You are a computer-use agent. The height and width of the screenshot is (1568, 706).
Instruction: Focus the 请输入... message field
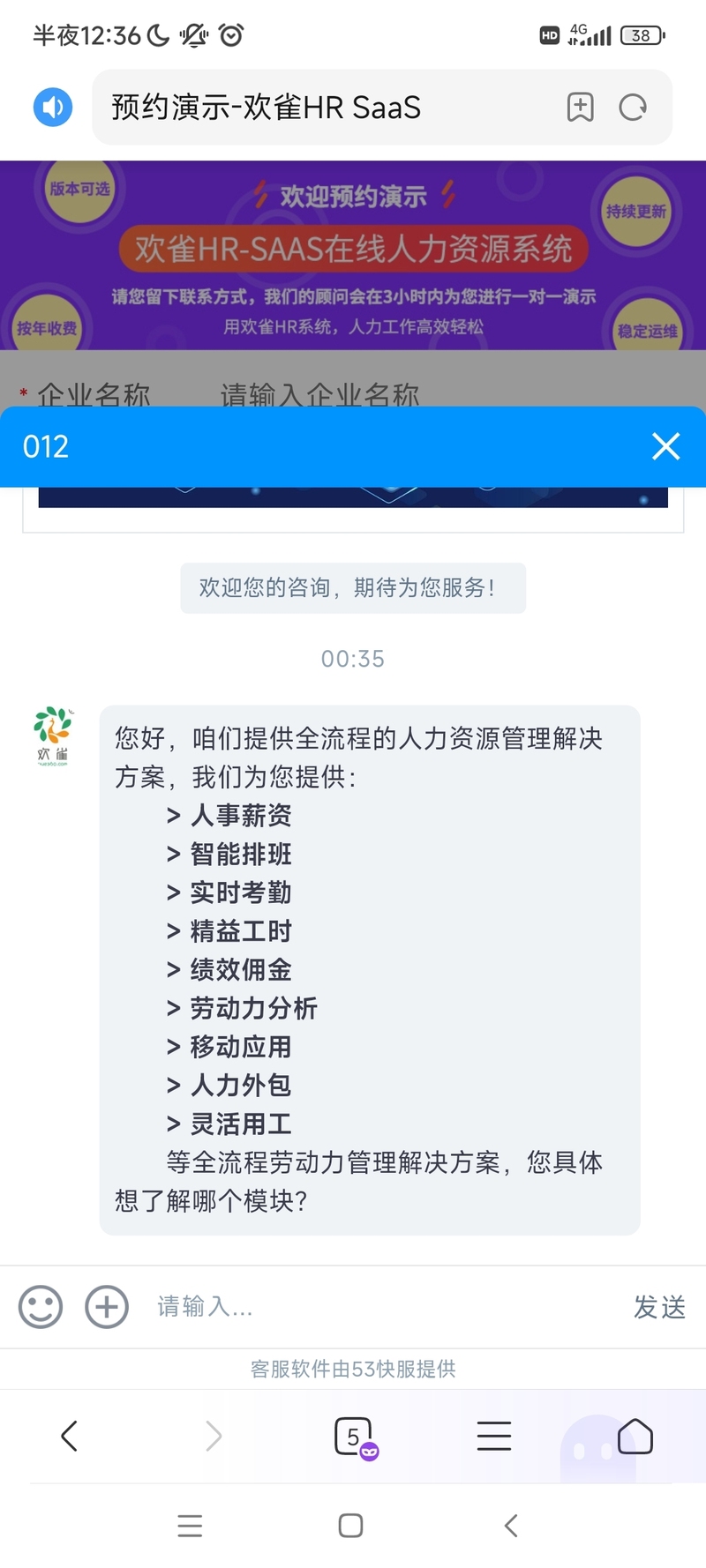point(379,1307)
